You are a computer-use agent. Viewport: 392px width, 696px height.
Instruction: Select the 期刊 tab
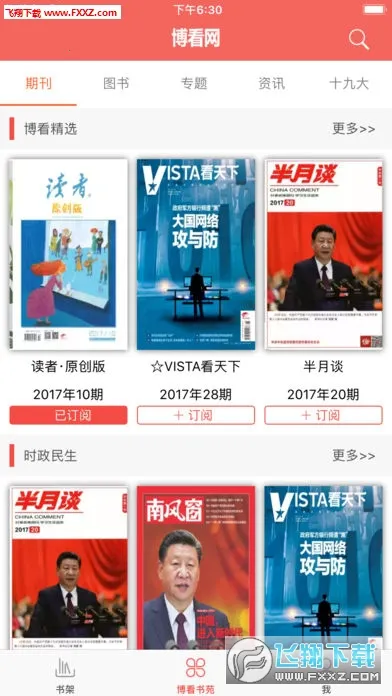coord(39,83)
